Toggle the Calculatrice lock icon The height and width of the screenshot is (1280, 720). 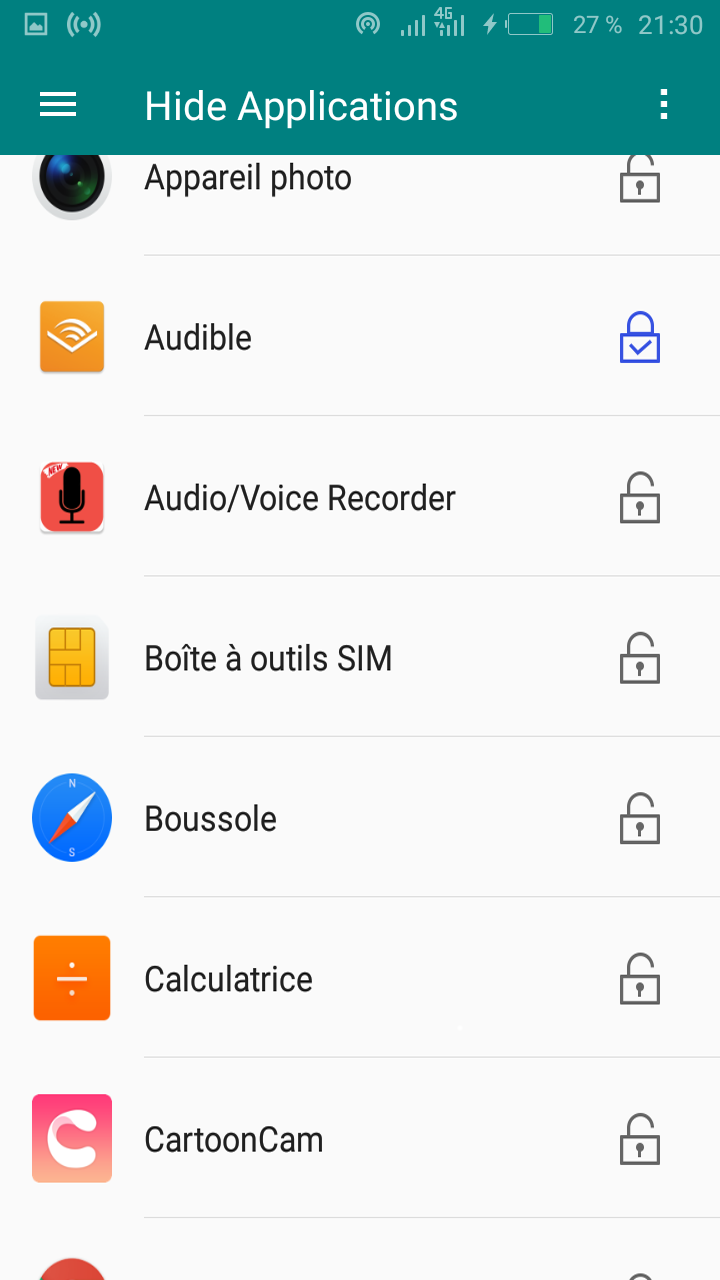coord(640,978)
